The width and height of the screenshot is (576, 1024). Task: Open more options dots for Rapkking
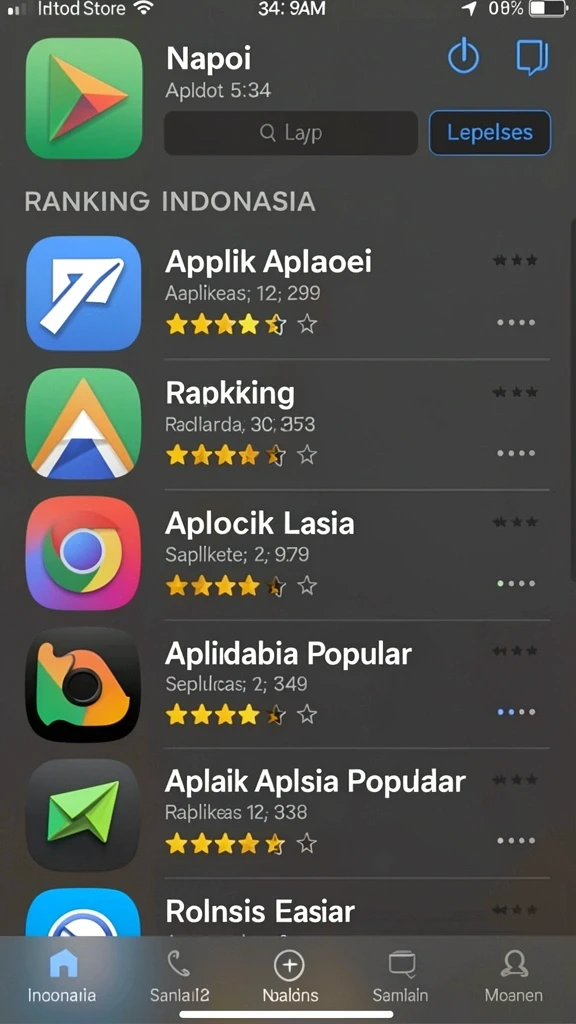coord(516,453)
